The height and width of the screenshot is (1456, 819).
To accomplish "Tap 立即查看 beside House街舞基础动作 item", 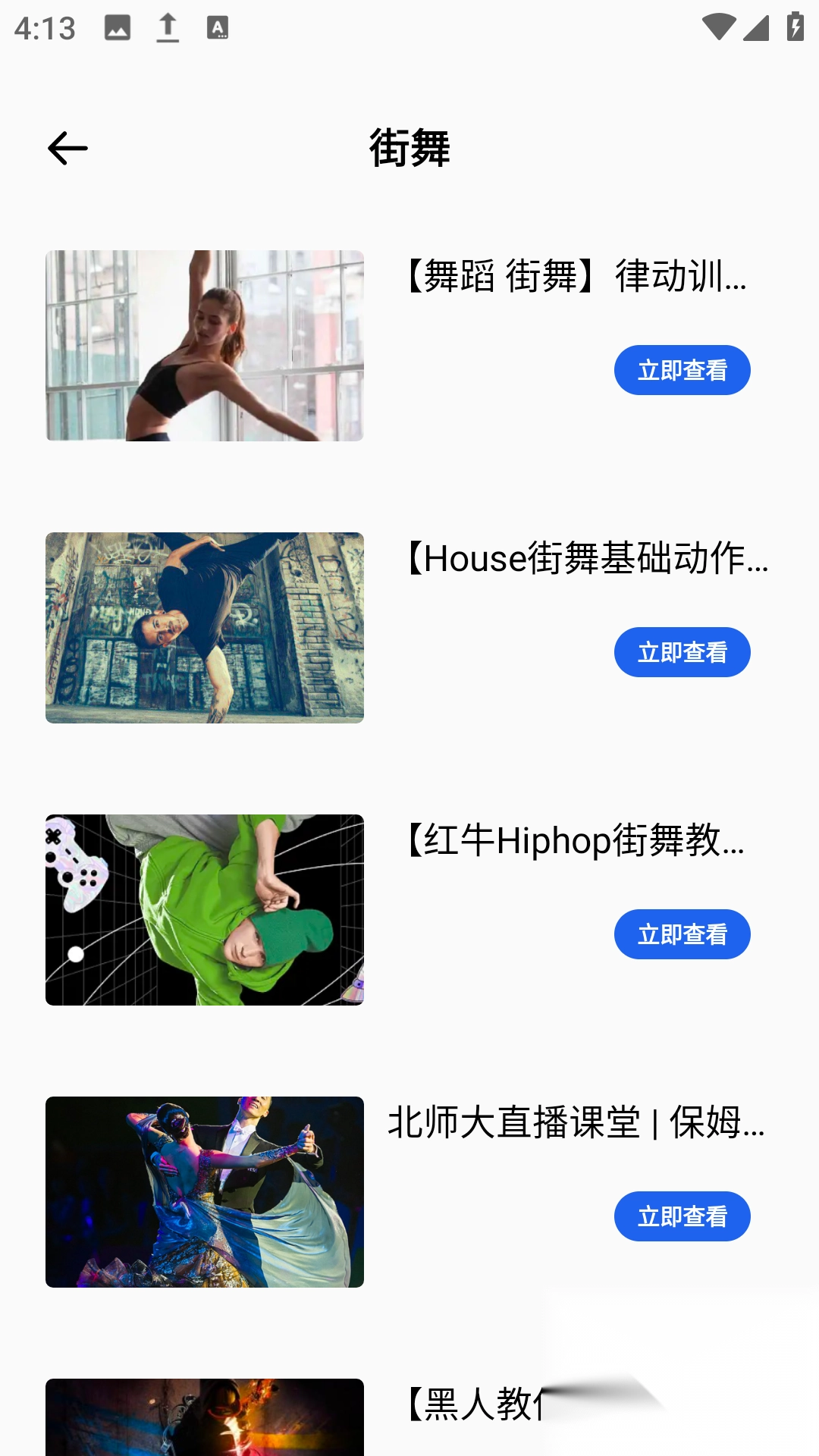I will coord(682,651).
